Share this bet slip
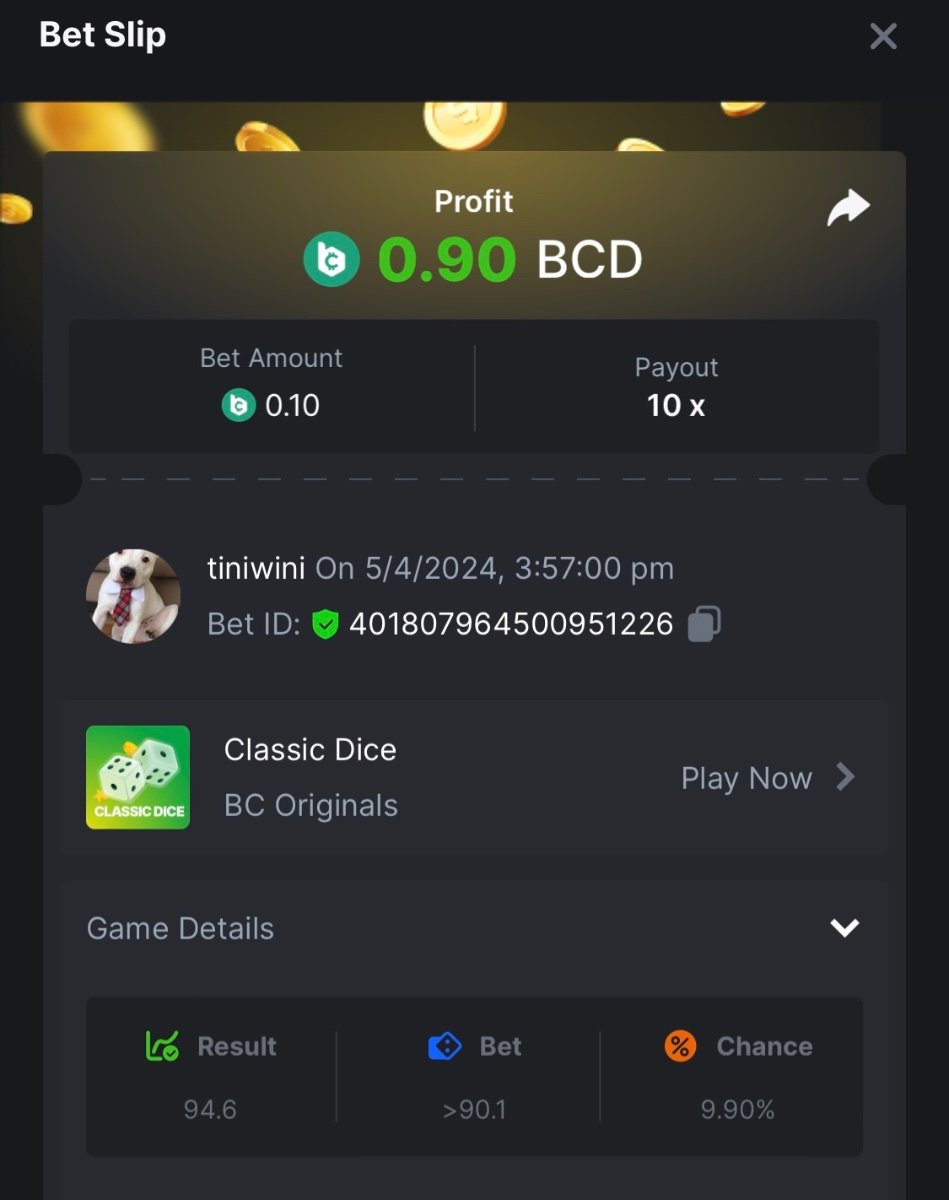 pyautogui.click(x=848, y=208)
